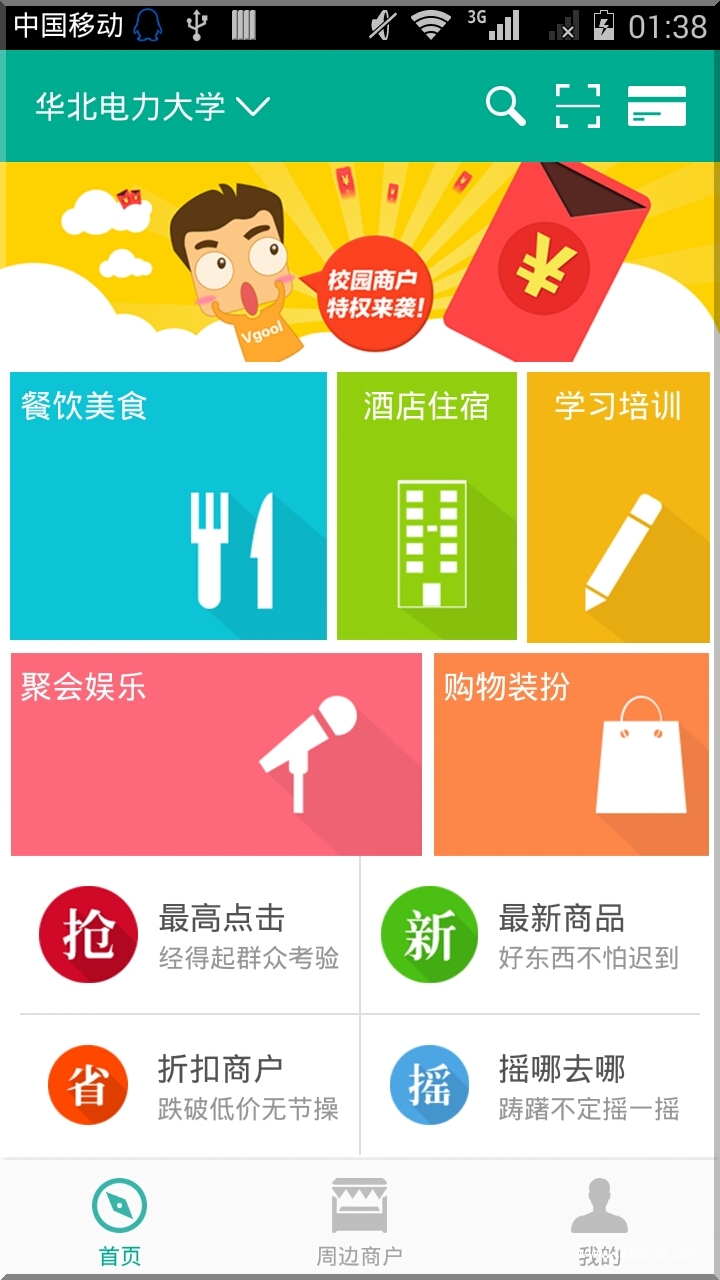The image size is (720, 1280).
Task: Switch to the 周边商户 tab
Action: tap(359, 1222)
